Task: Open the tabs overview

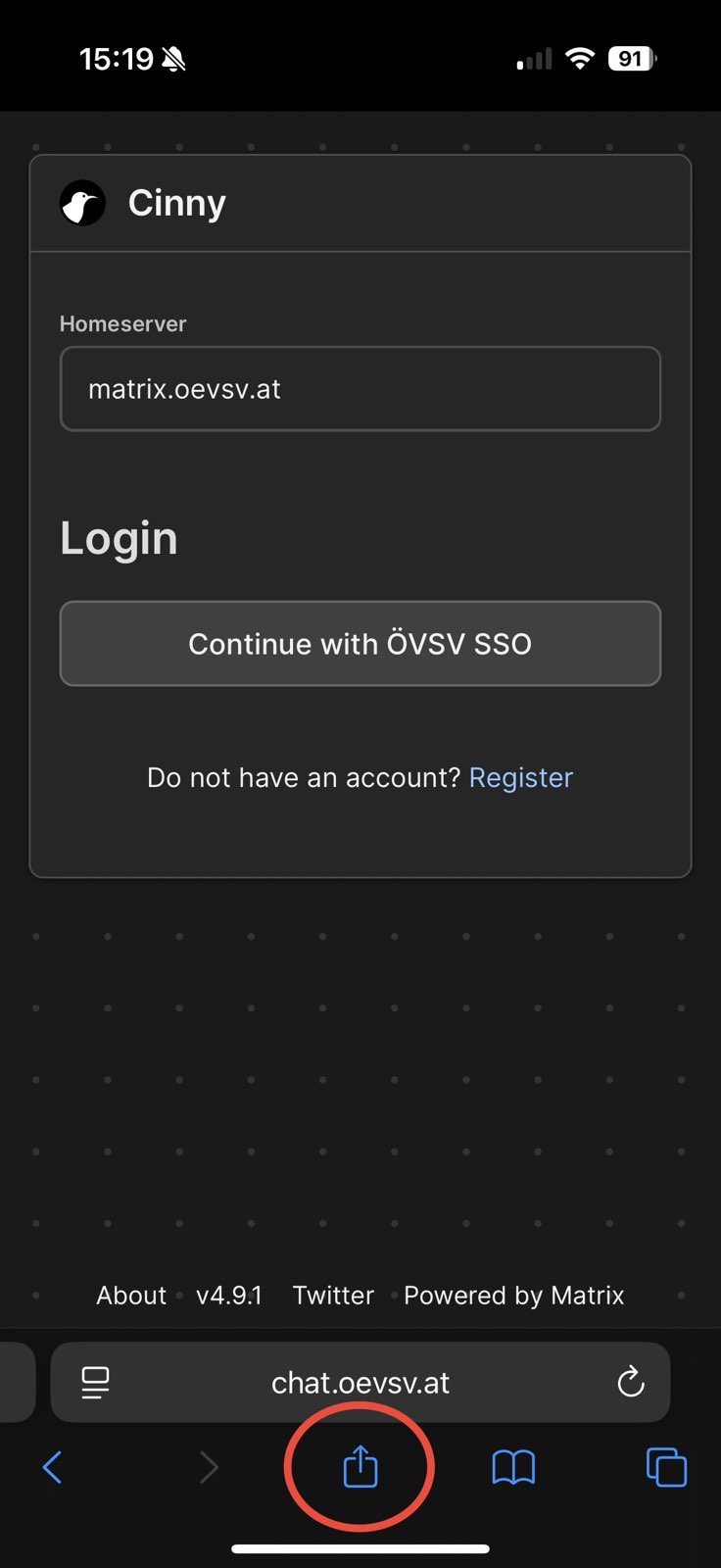Action: tap(666, 1467)
